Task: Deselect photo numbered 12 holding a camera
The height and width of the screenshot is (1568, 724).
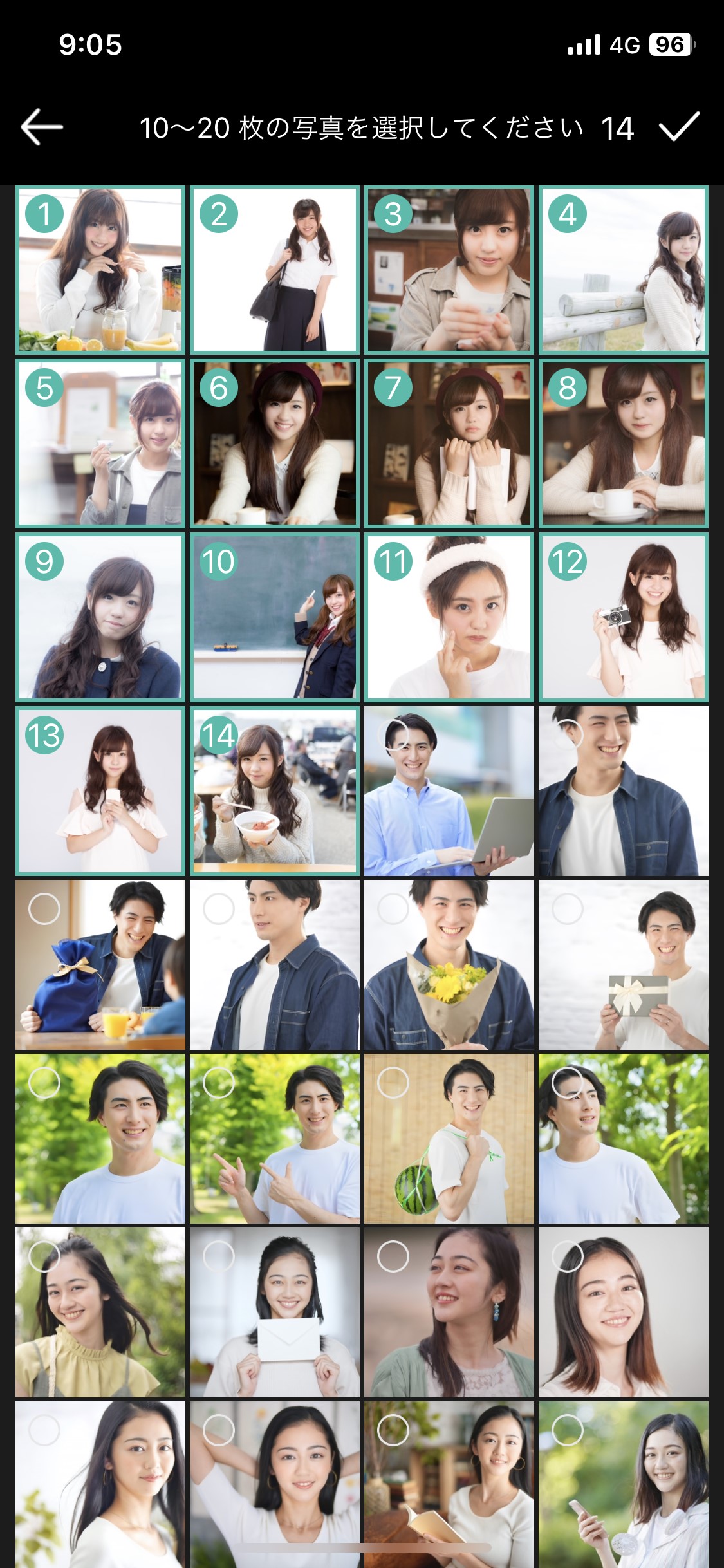Action: [x=623, y=618]
